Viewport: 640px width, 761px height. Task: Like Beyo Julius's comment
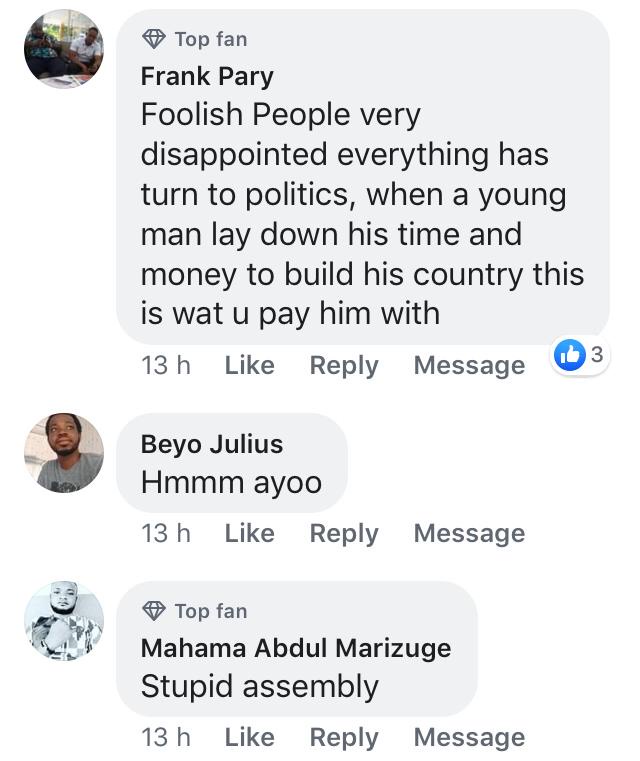[x=249, y=534]
